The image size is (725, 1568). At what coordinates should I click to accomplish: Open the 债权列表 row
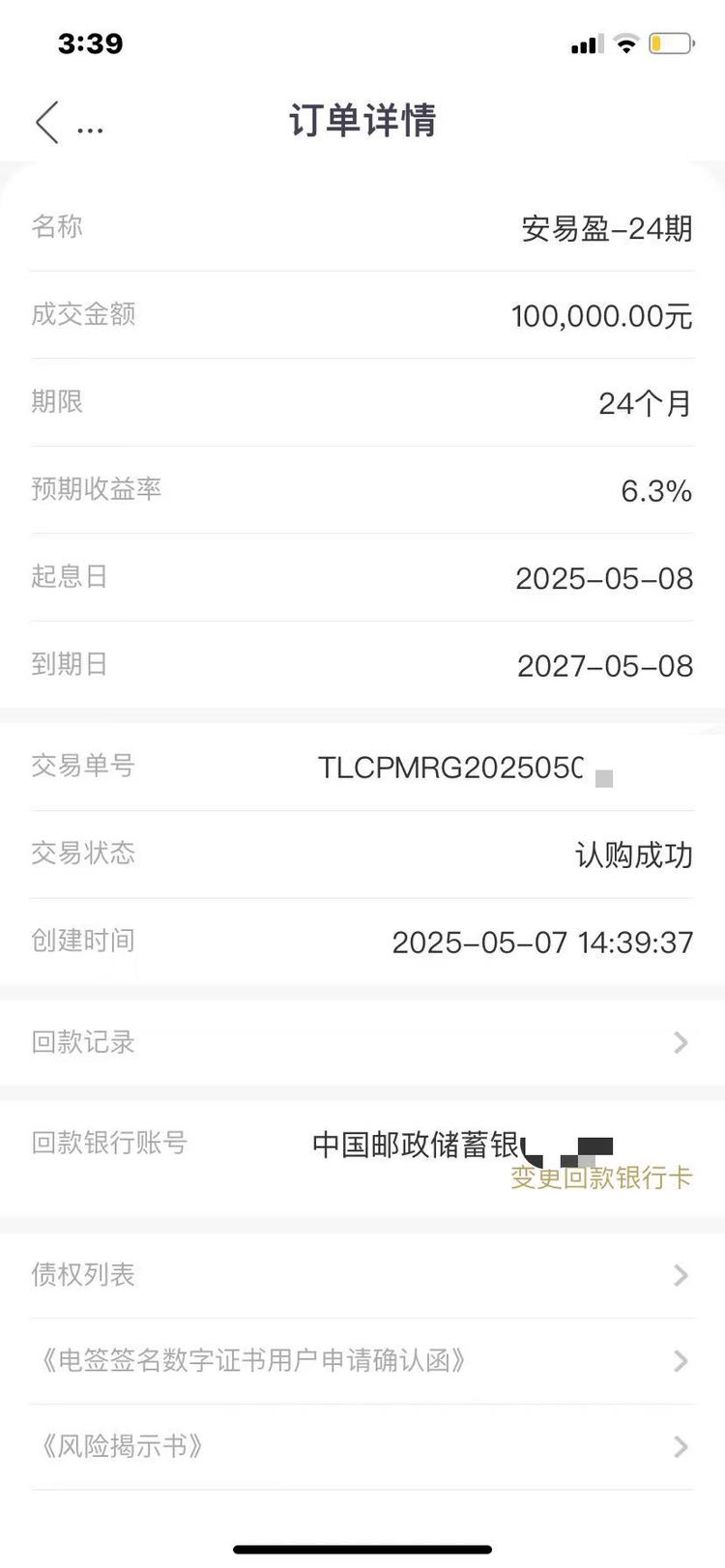362,1275
